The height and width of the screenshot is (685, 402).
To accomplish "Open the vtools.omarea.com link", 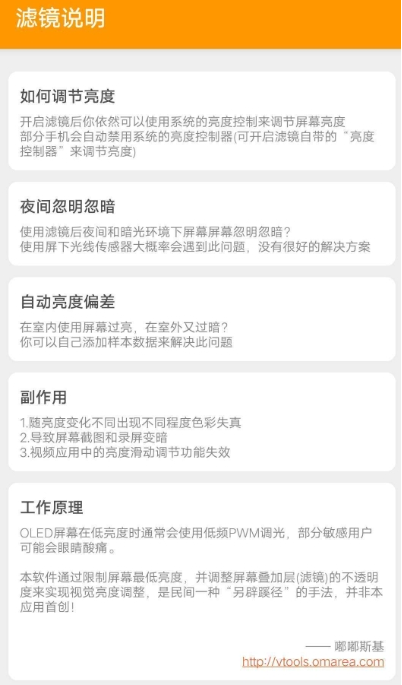I will 313,662.
